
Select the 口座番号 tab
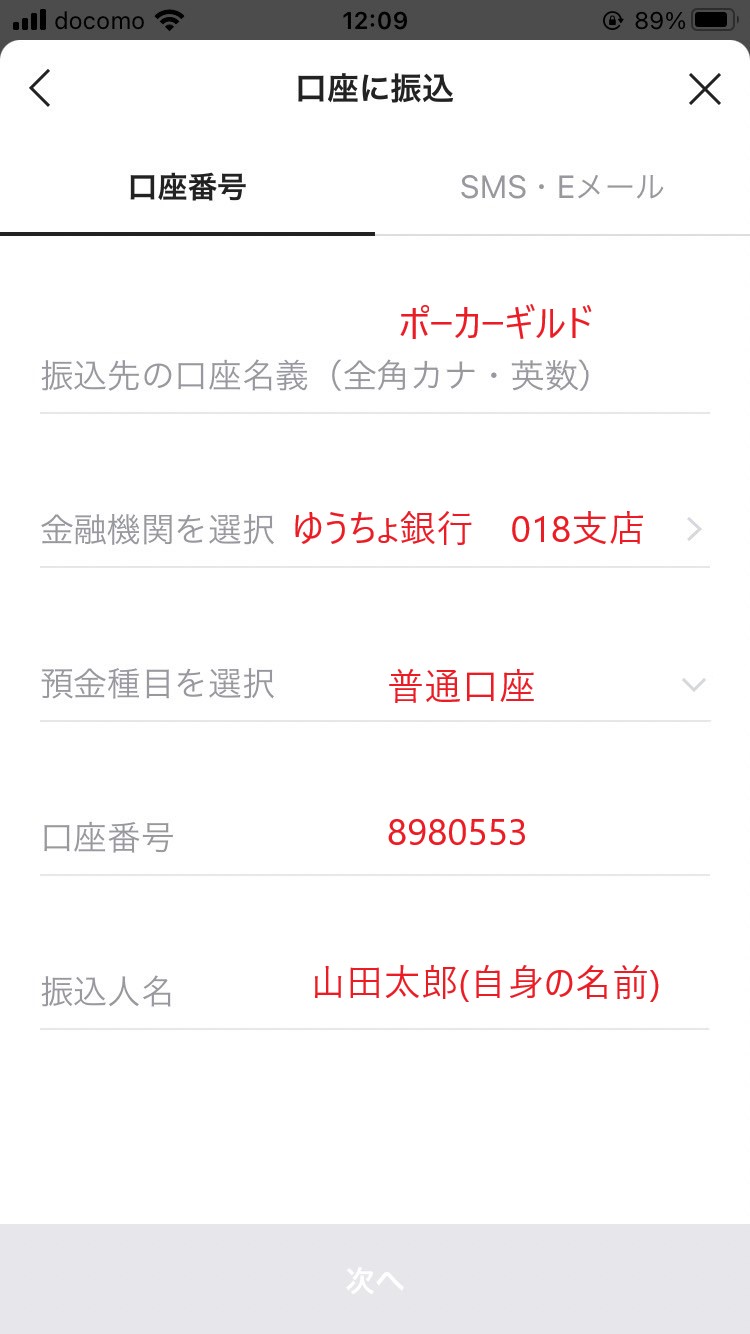tap(187, 187)
